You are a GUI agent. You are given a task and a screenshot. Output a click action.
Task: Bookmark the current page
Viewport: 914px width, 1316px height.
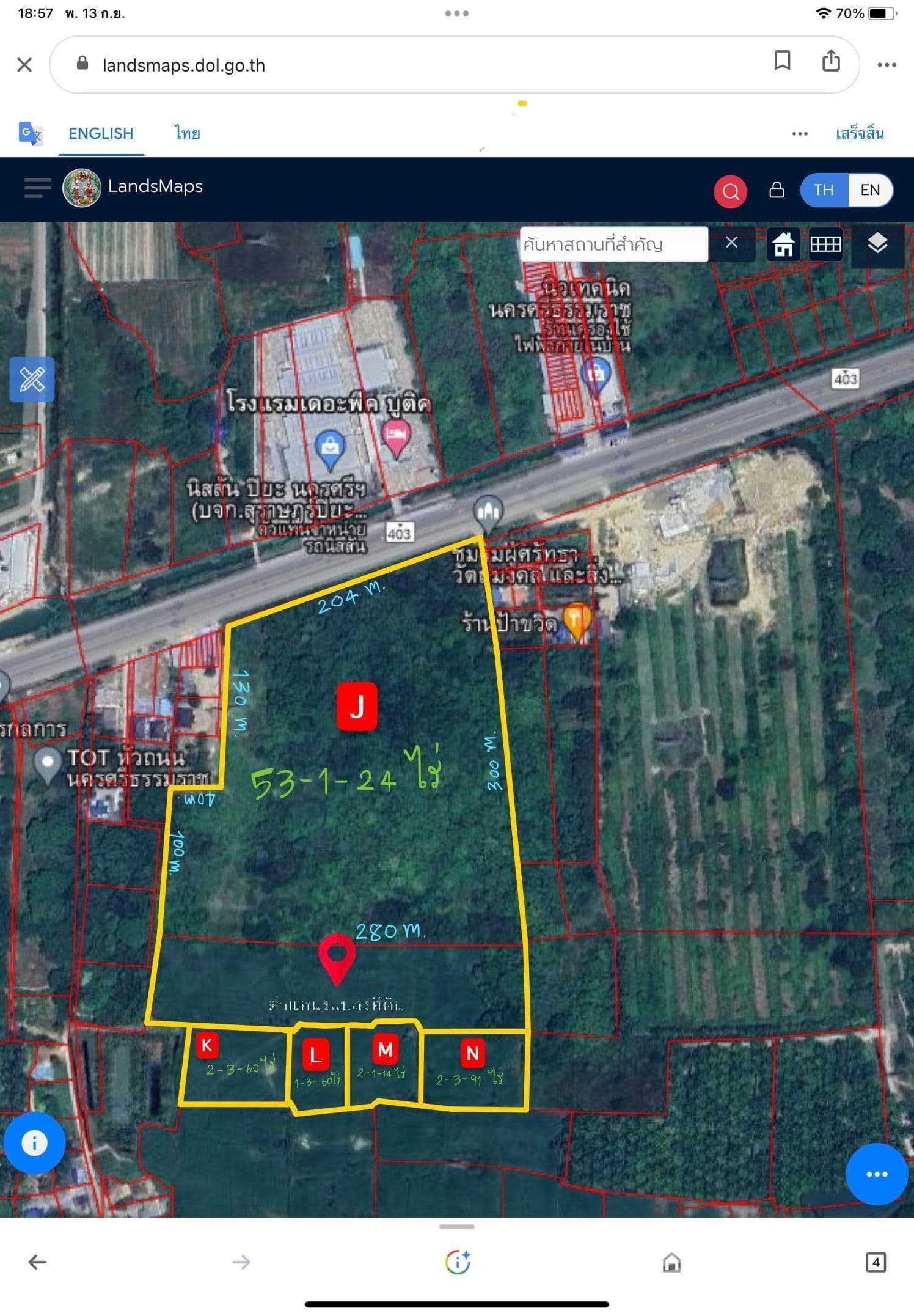pyautogui.click(x=781, y=61)
